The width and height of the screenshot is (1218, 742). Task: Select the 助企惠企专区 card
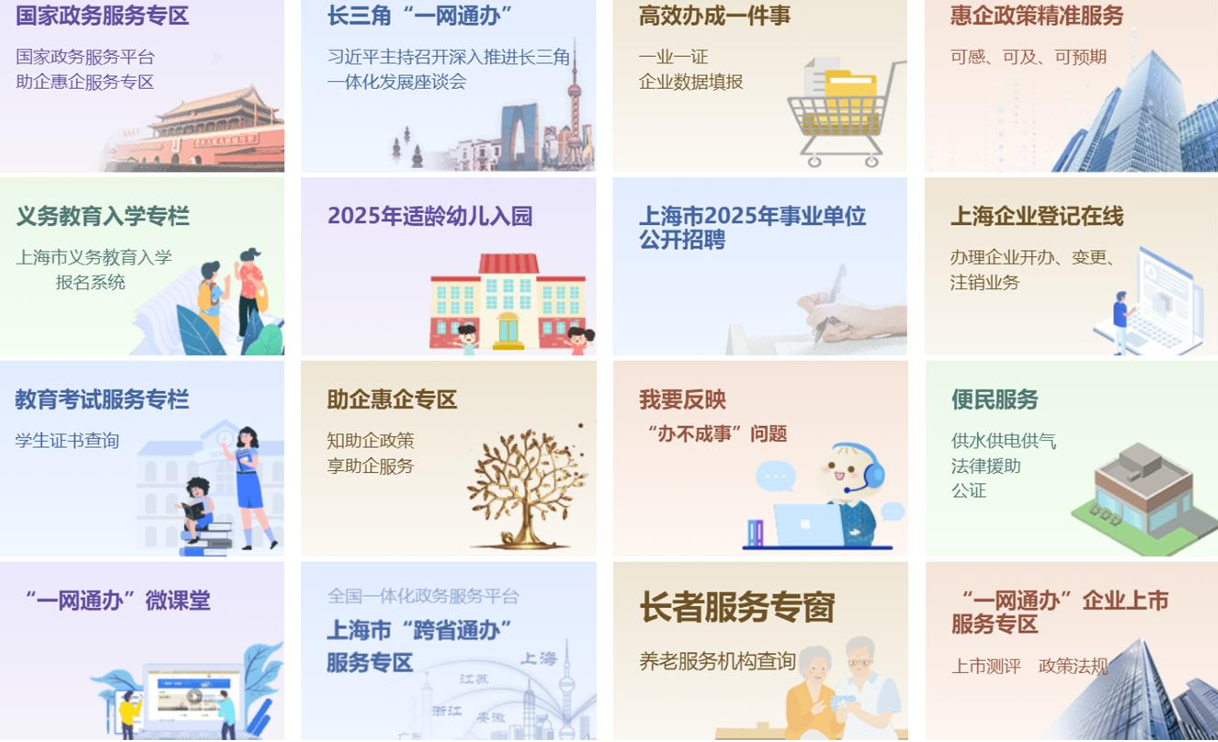(x=448, y=458)
